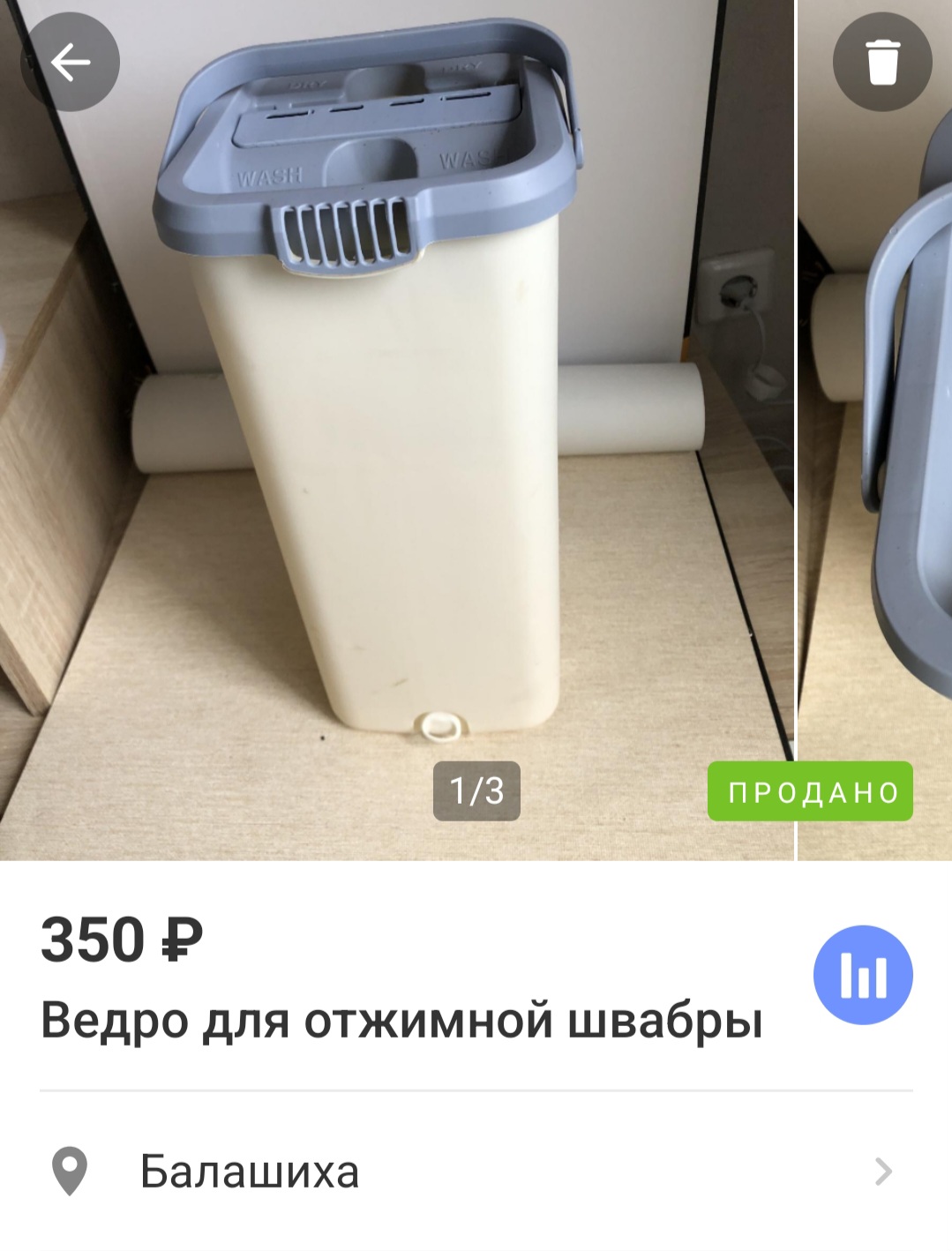The width and height of the screenshot is (952, 1251).
Task: Open listing statistics chart button
Action: 863,974
